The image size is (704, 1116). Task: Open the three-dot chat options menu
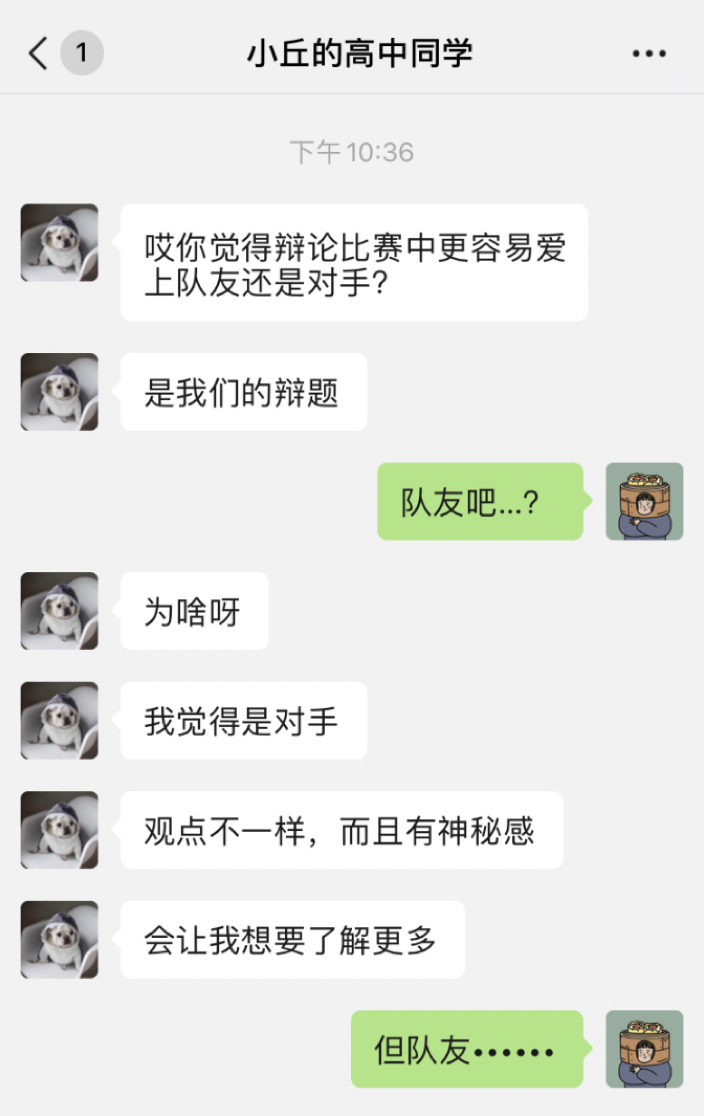(648, 54)
